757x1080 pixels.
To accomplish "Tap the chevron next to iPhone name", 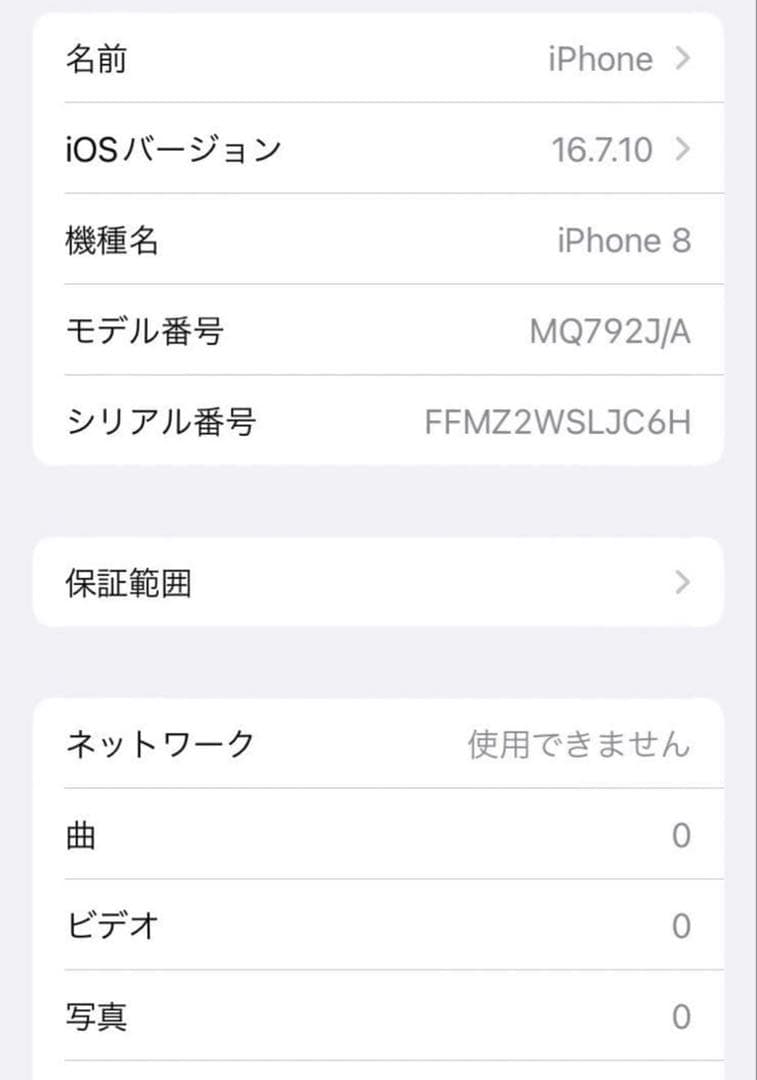I will click(683, 59).
